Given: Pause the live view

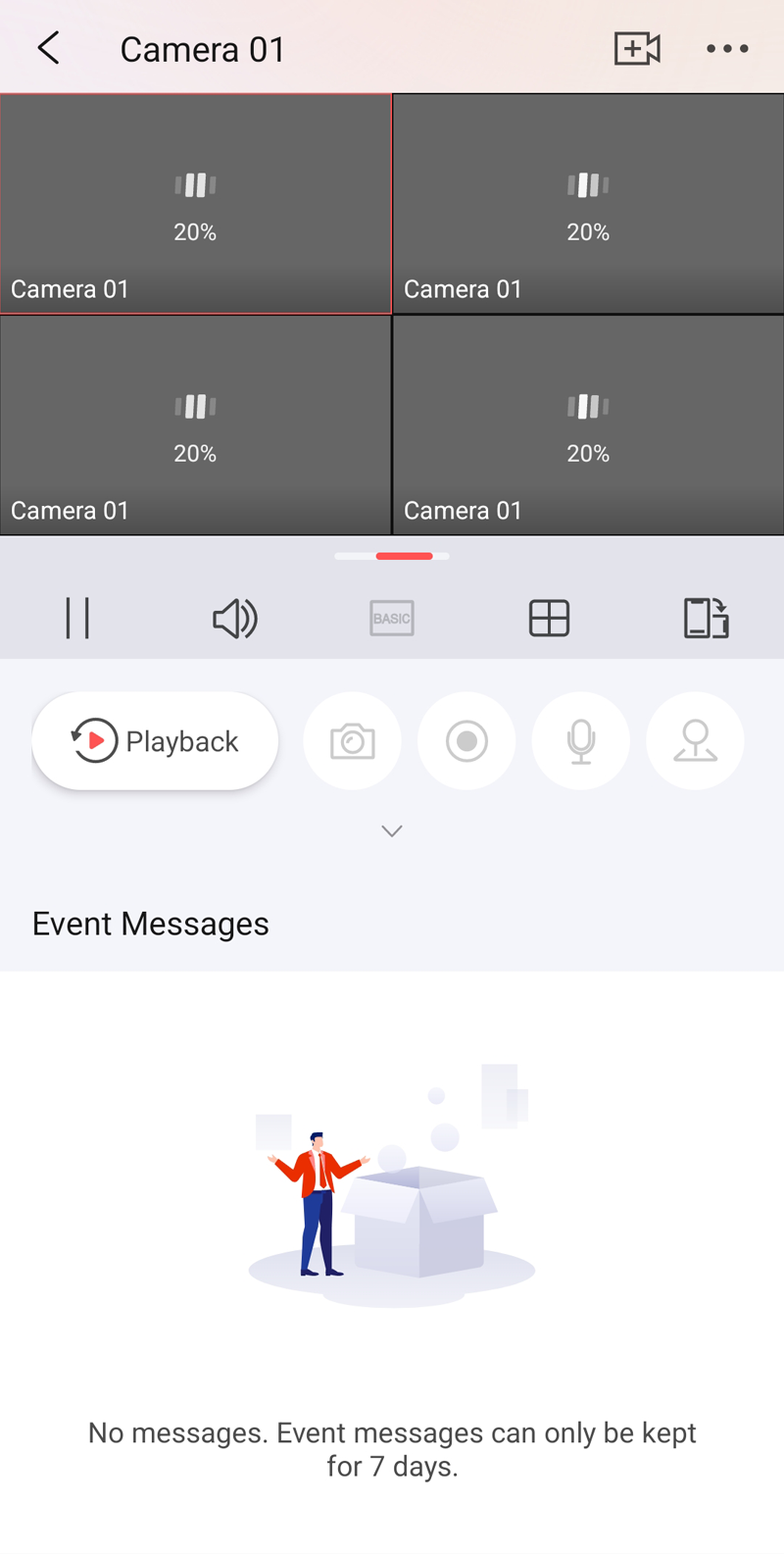Looking at the screenshot, I should point(77,619).
